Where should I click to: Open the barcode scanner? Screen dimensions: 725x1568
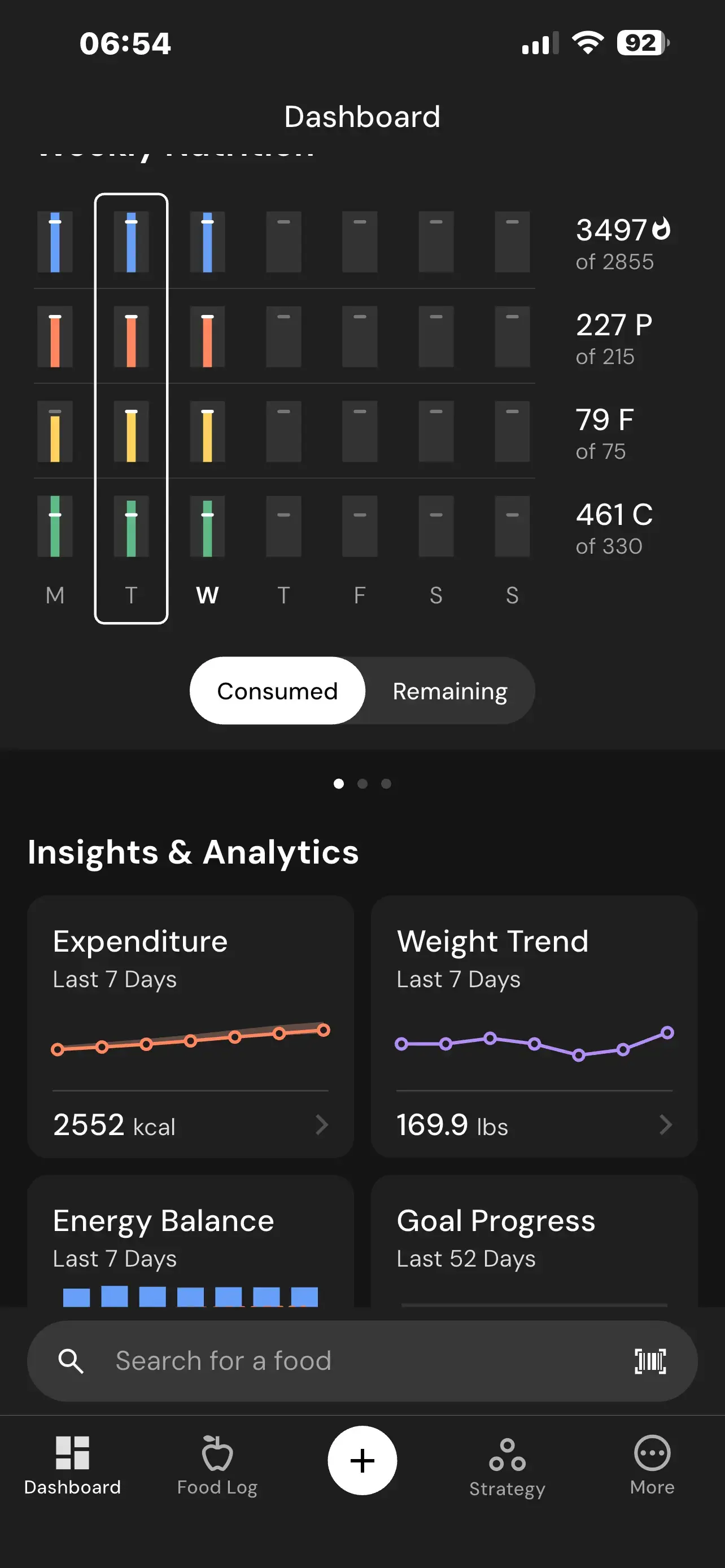(x=650, y=1360)
